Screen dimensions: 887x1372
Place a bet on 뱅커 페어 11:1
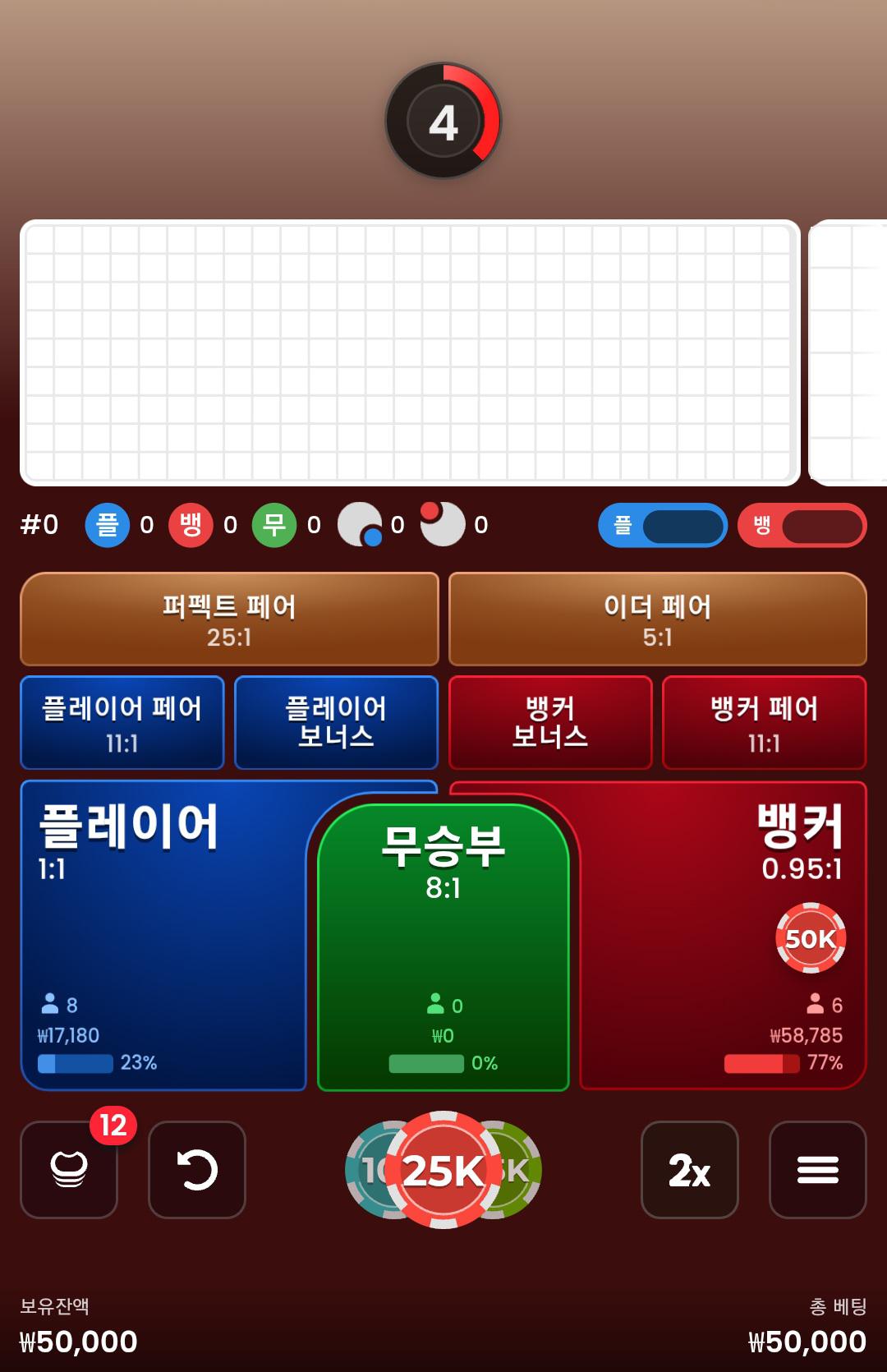(764, 723)
